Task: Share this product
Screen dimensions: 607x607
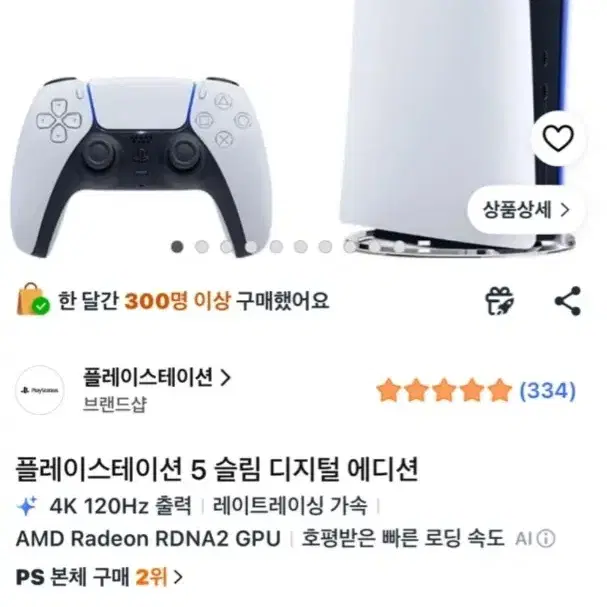Action: (568, 301)
